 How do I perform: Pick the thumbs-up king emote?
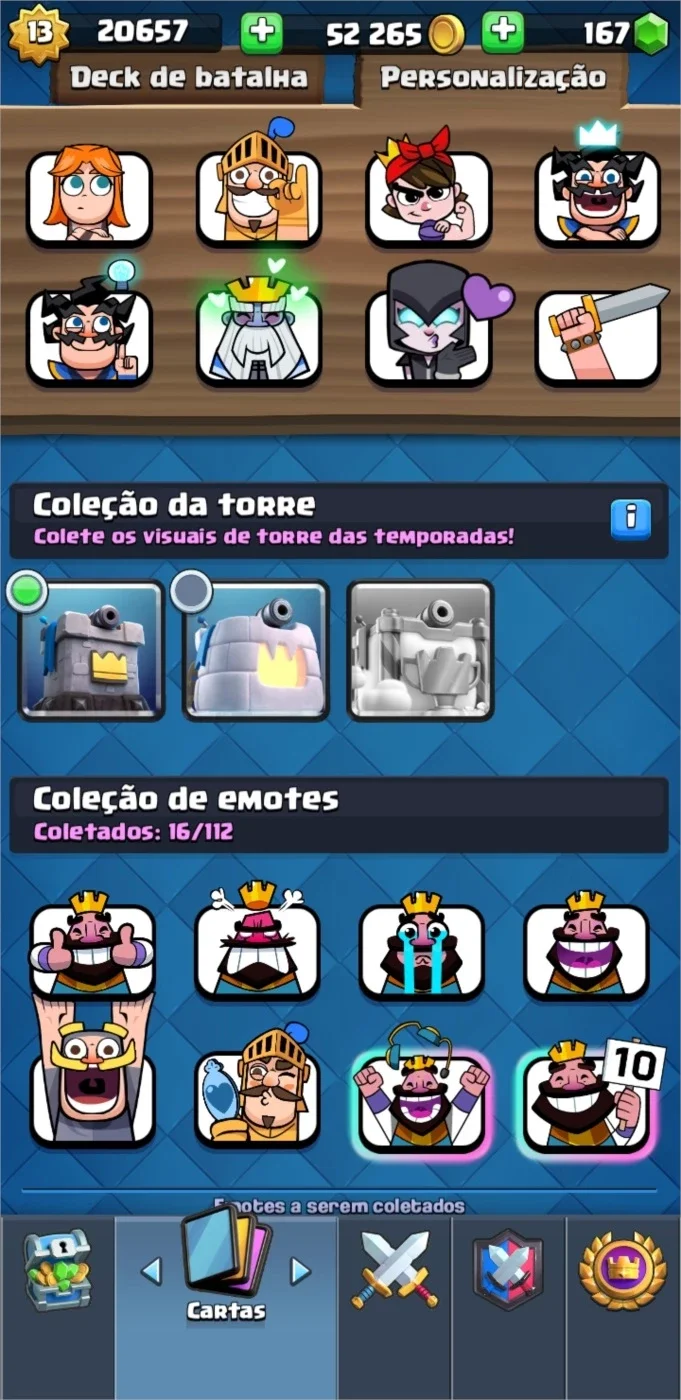[x=92, y=944]
